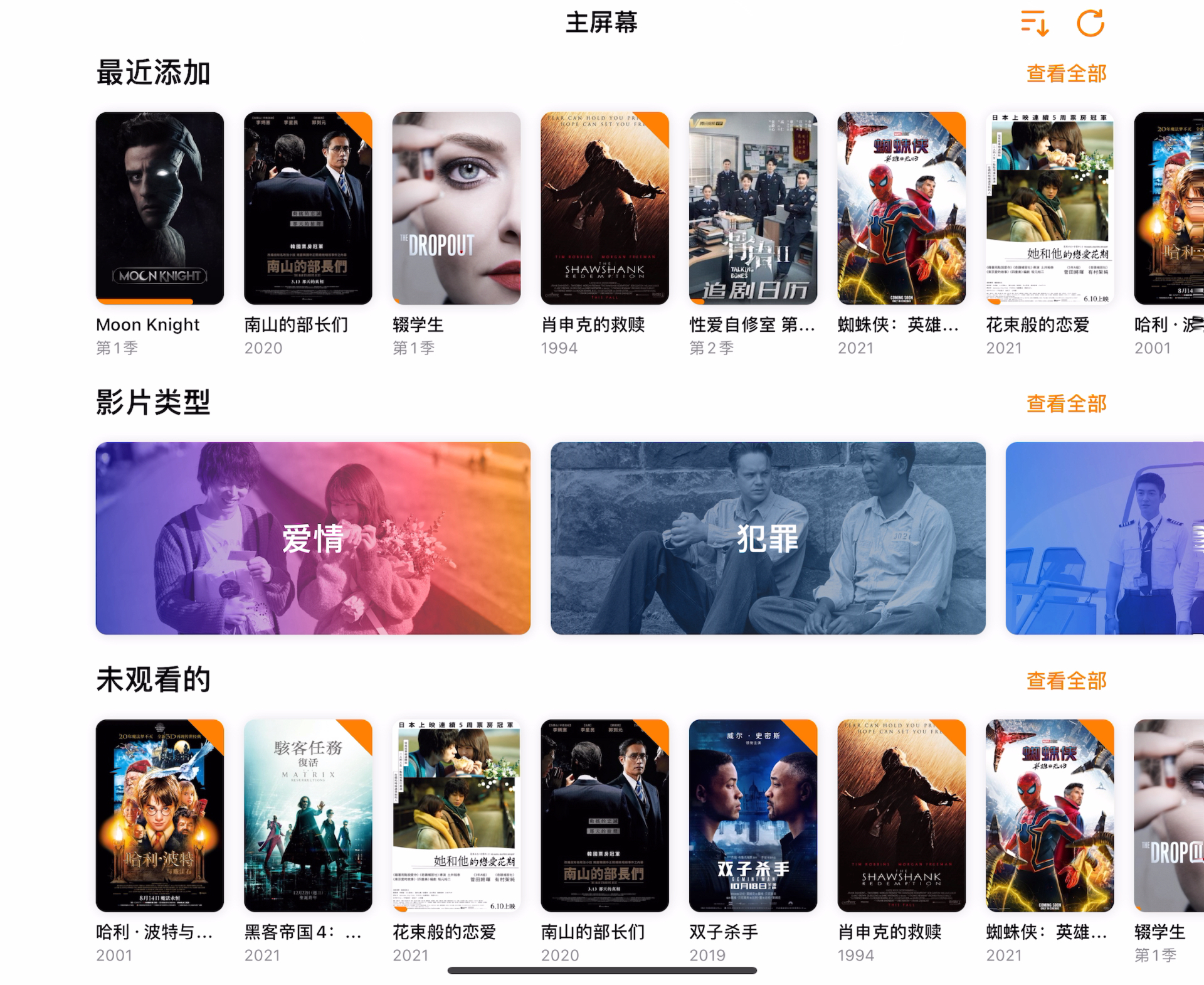Open 南山的部长们 in unwatched list
This screenshot has width=1204, height=985.
tap(605, 816)
